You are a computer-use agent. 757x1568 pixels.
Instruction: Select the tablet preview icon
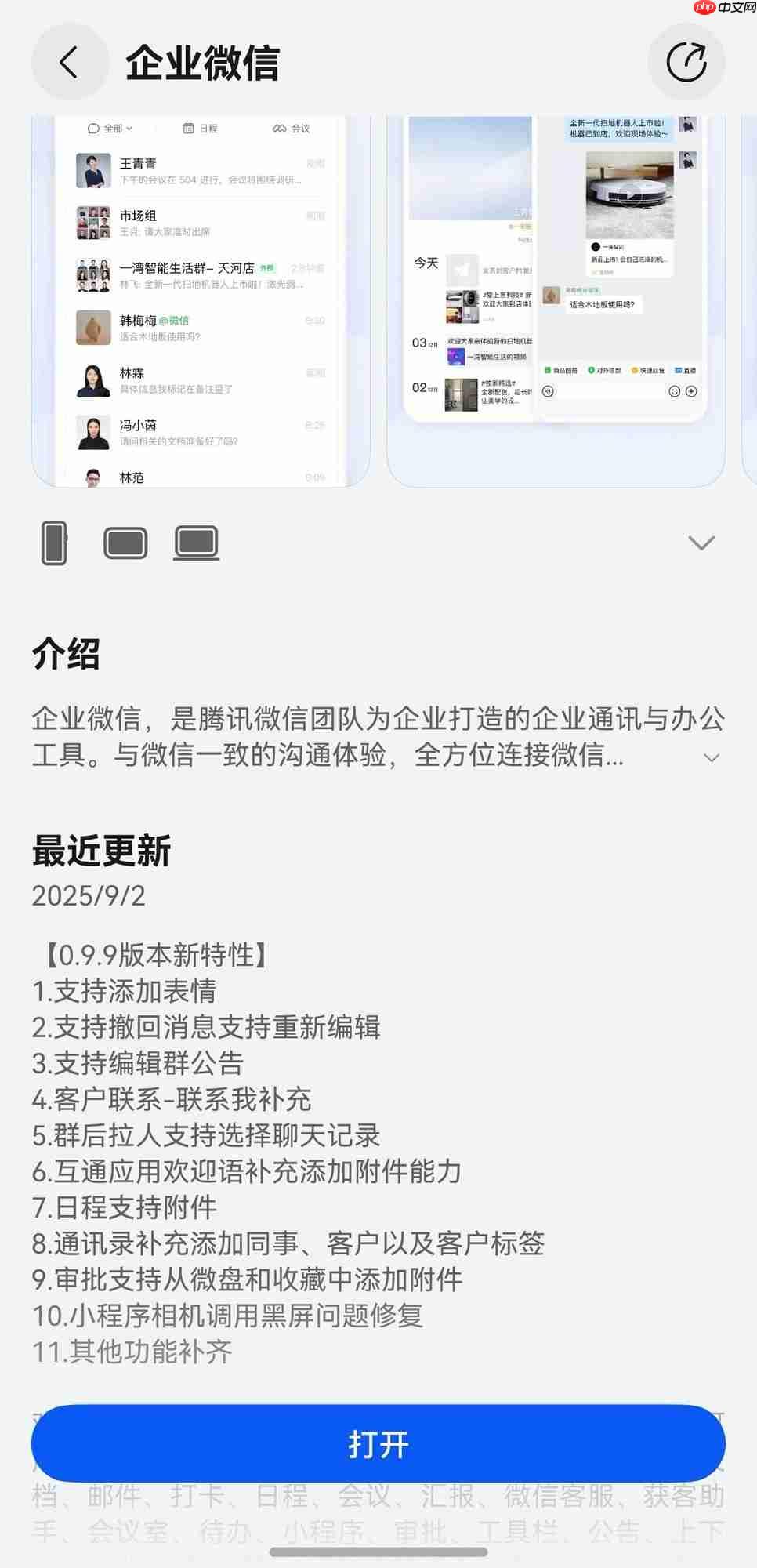[x=126, y=542]
